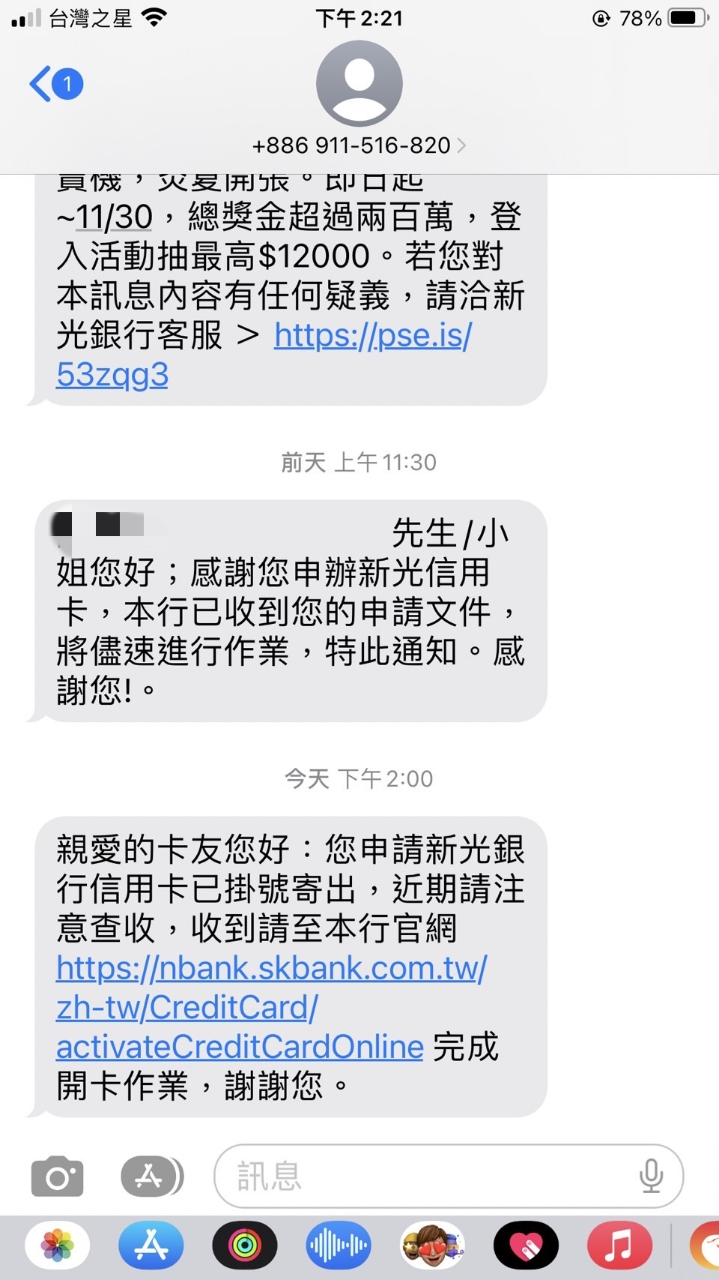
Task: Open the Photos app in the app strip
Action: coord(58,1246)
